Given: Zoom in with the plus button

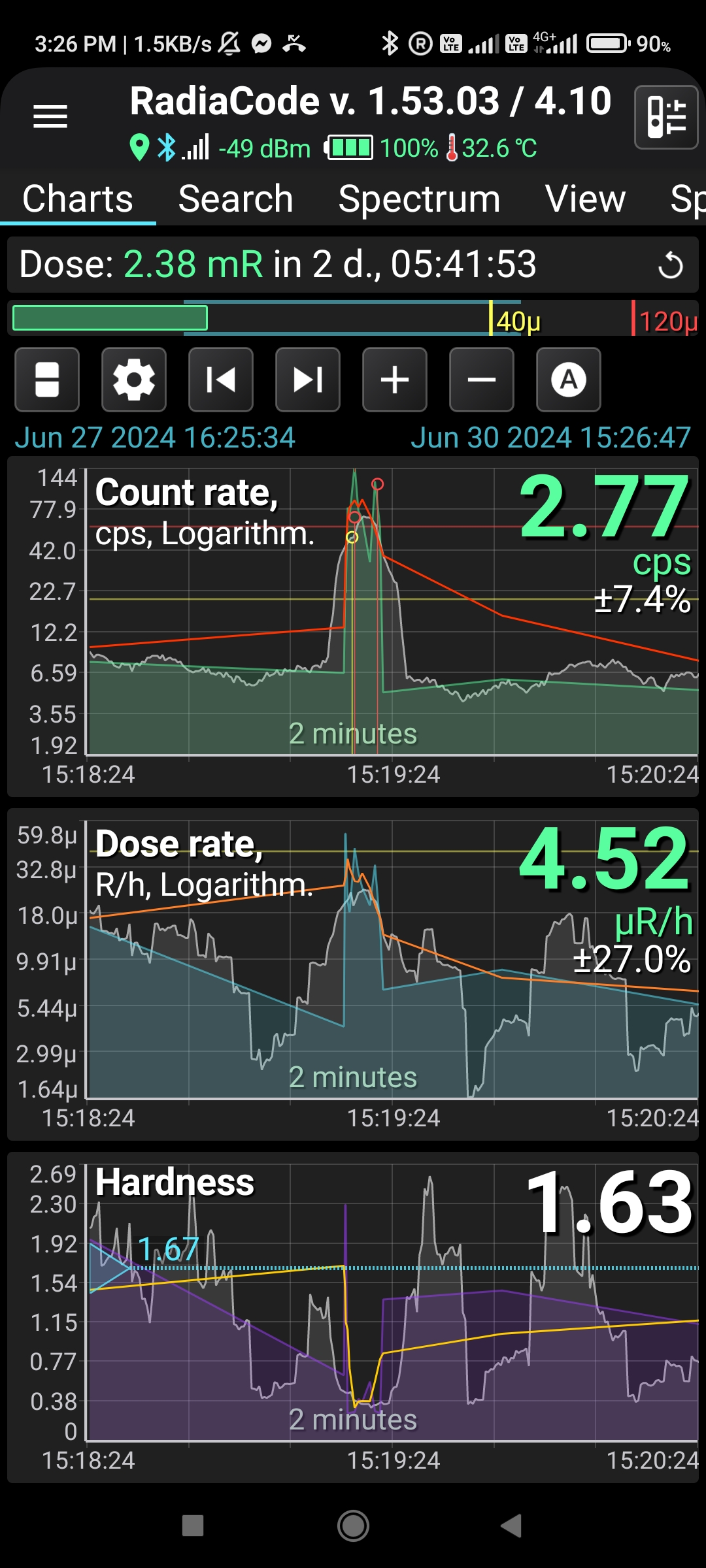Looking at the screenshot, I should [x=395, y=380].
